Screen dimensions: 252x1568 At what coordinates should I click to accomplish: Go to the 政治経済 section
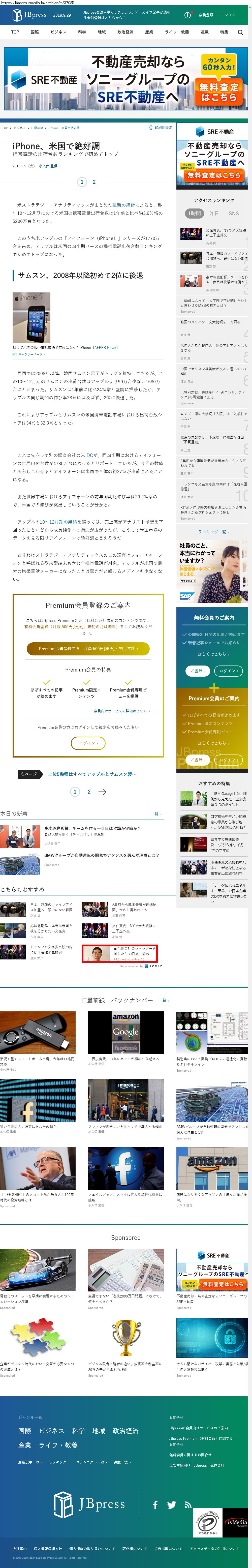point(125,32)
